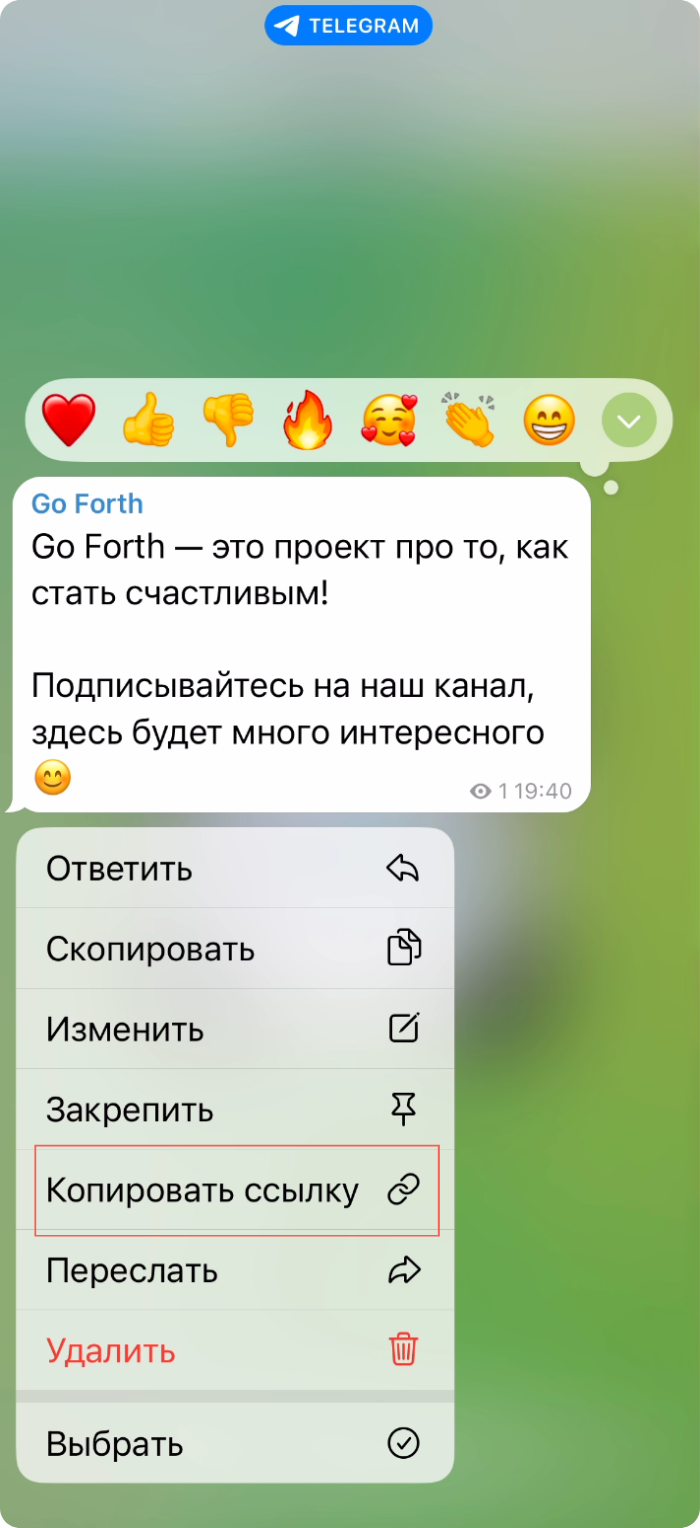Tap Выбрать to select messages
The height and width of the screenshot is (1528, 700).
[x=235, y=1443]
